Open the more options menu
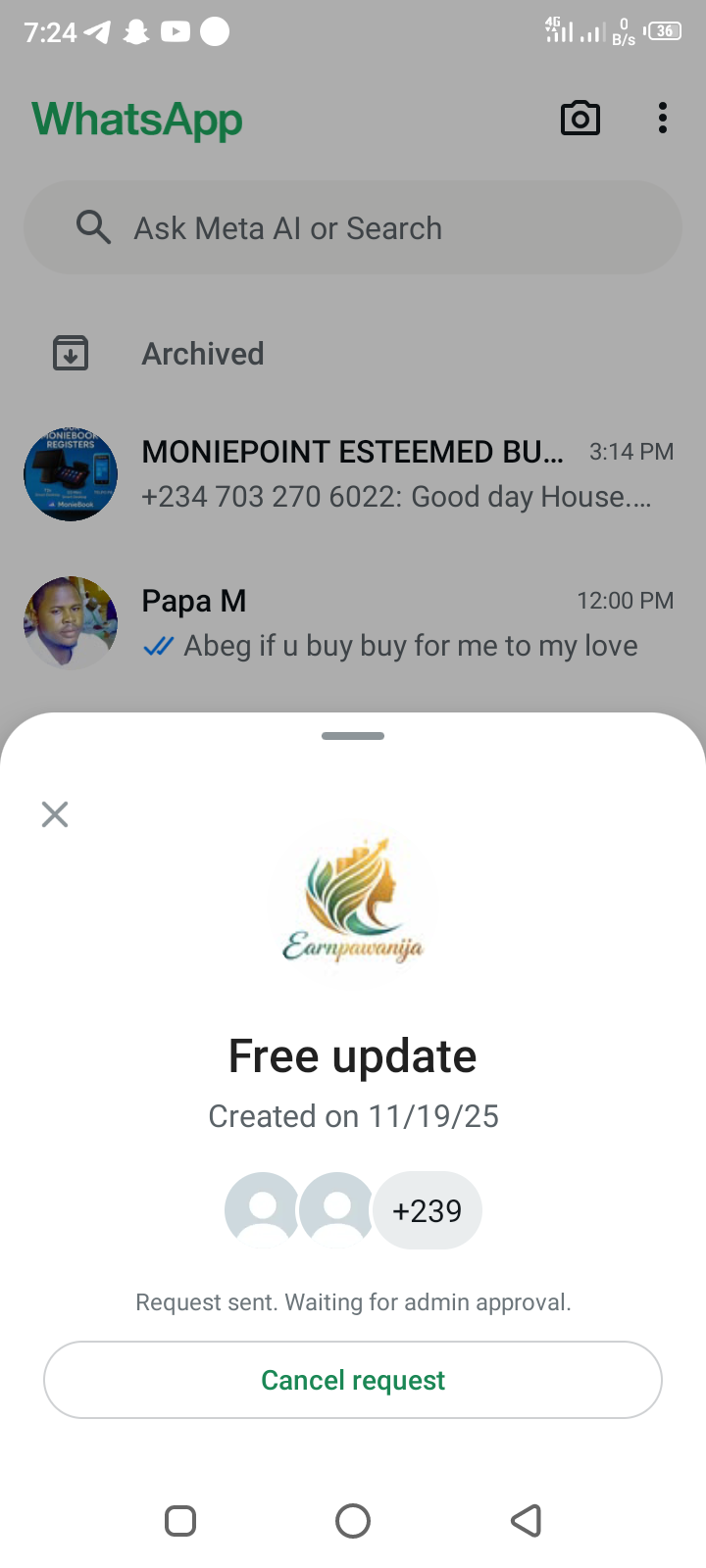Viewport: 706px width, 1568px height. pyautogui.click(x=663, y=119)
